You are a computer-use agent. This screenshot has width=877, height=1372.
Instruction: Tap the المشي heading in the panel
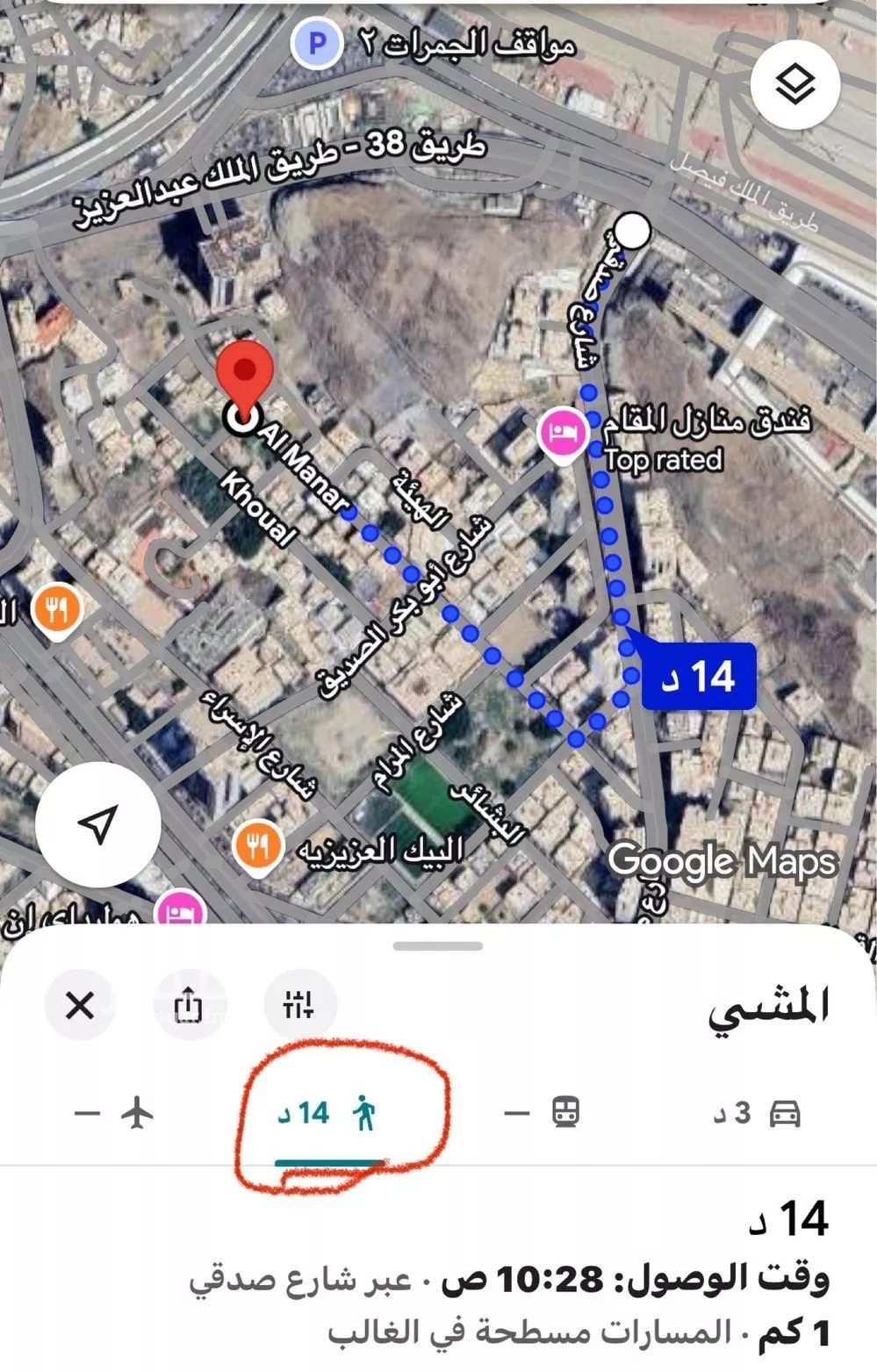[770, 1006]
